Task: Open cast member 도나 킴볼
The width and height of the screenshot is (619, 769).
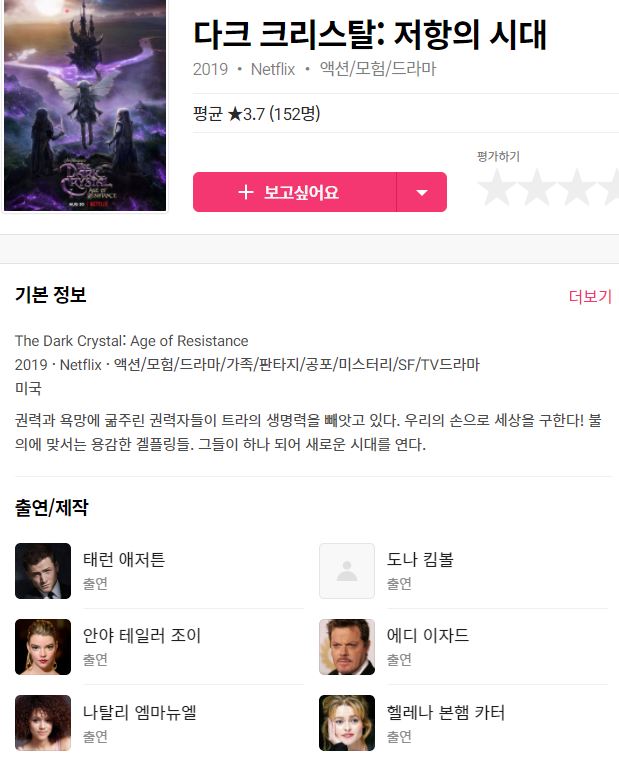Action: [x=420, y=560]
